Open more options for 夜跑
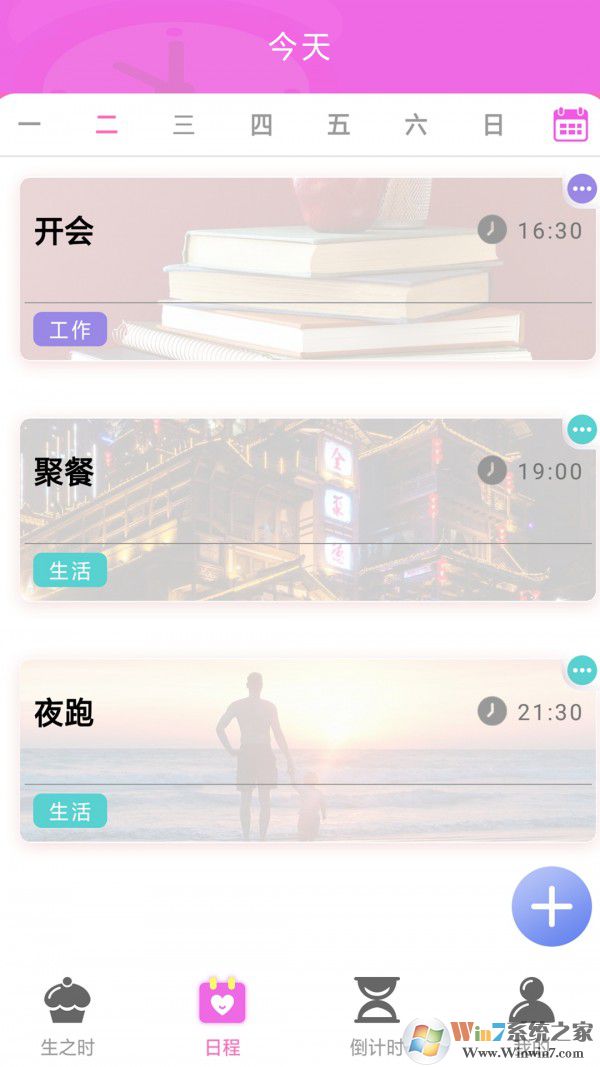This screenshot has height=1067, width=600. click(x=582, y=670)
